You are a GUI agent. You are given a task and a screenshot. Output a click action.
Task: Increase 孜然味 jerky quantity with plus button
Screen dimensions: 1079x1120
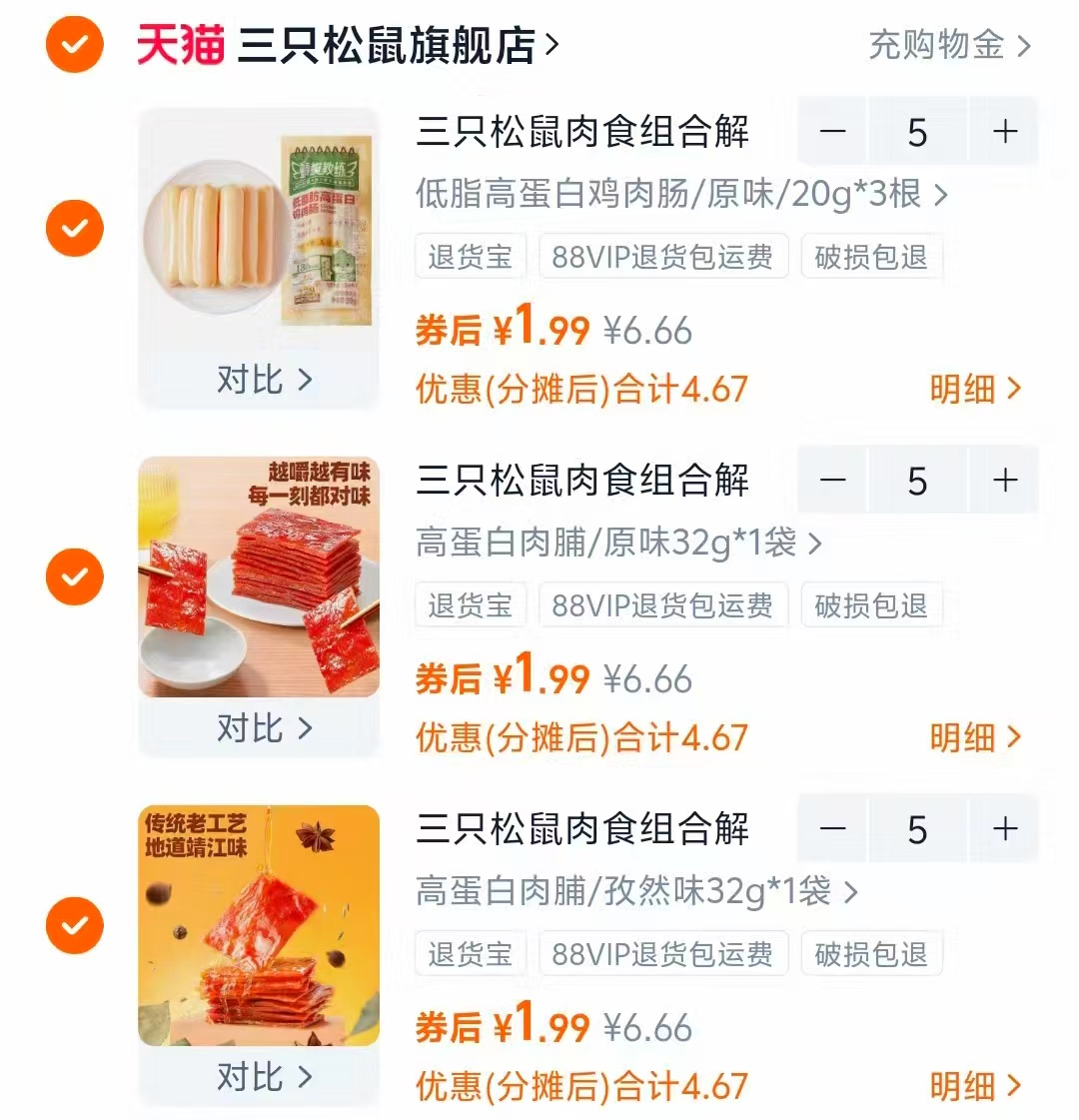click(x=1002, y=828)
